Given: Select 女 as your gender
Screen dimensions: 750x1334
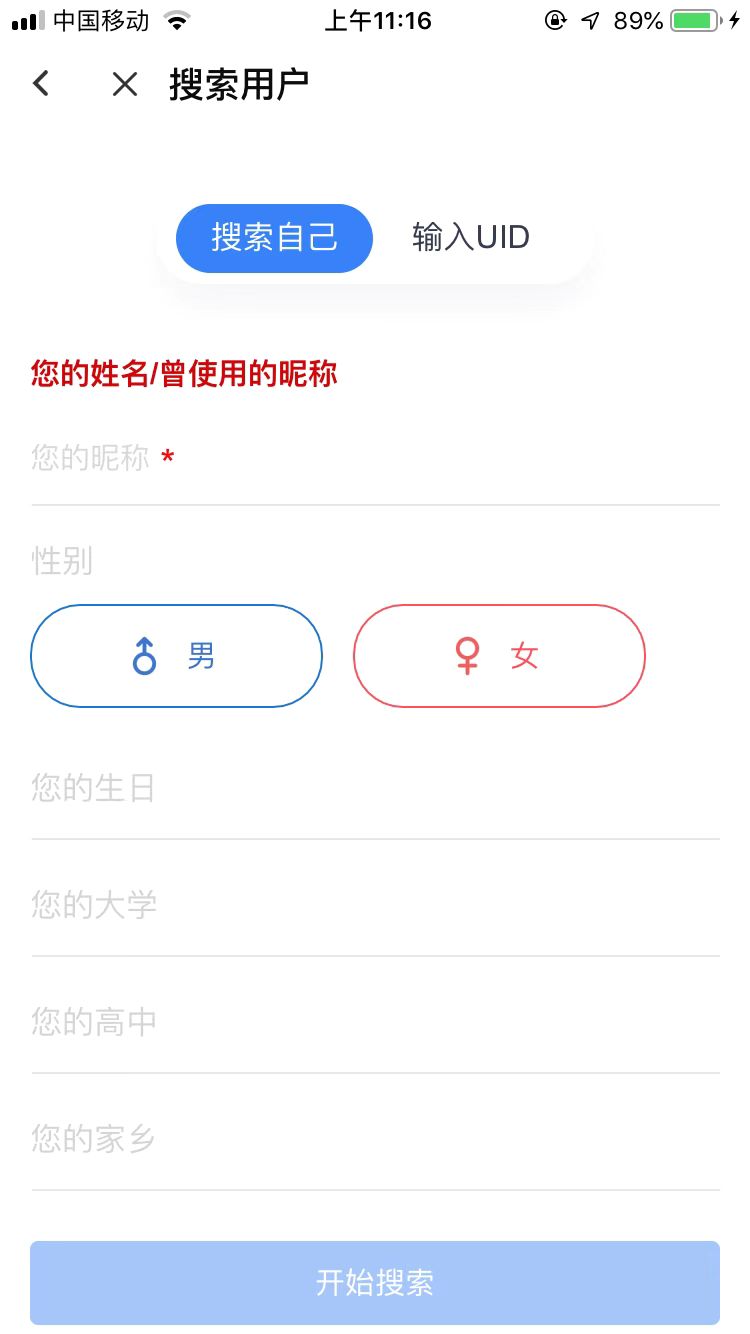Looking at the screenshot, I should pyautogui.click(x=498, y=656).
